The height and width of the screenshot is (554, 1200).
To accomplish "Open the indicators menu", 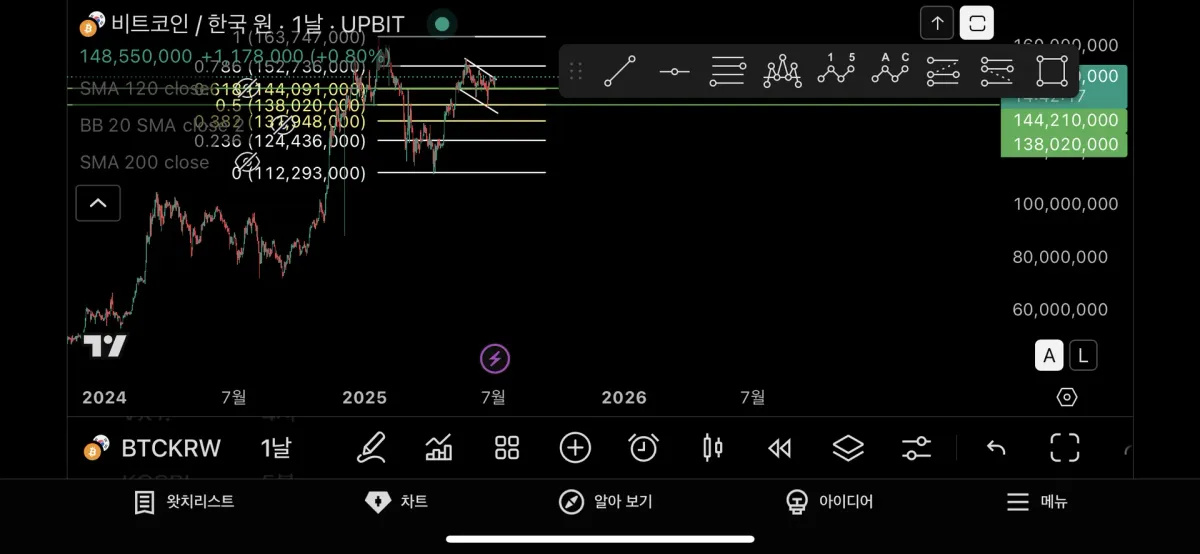I will pos(439,448).
